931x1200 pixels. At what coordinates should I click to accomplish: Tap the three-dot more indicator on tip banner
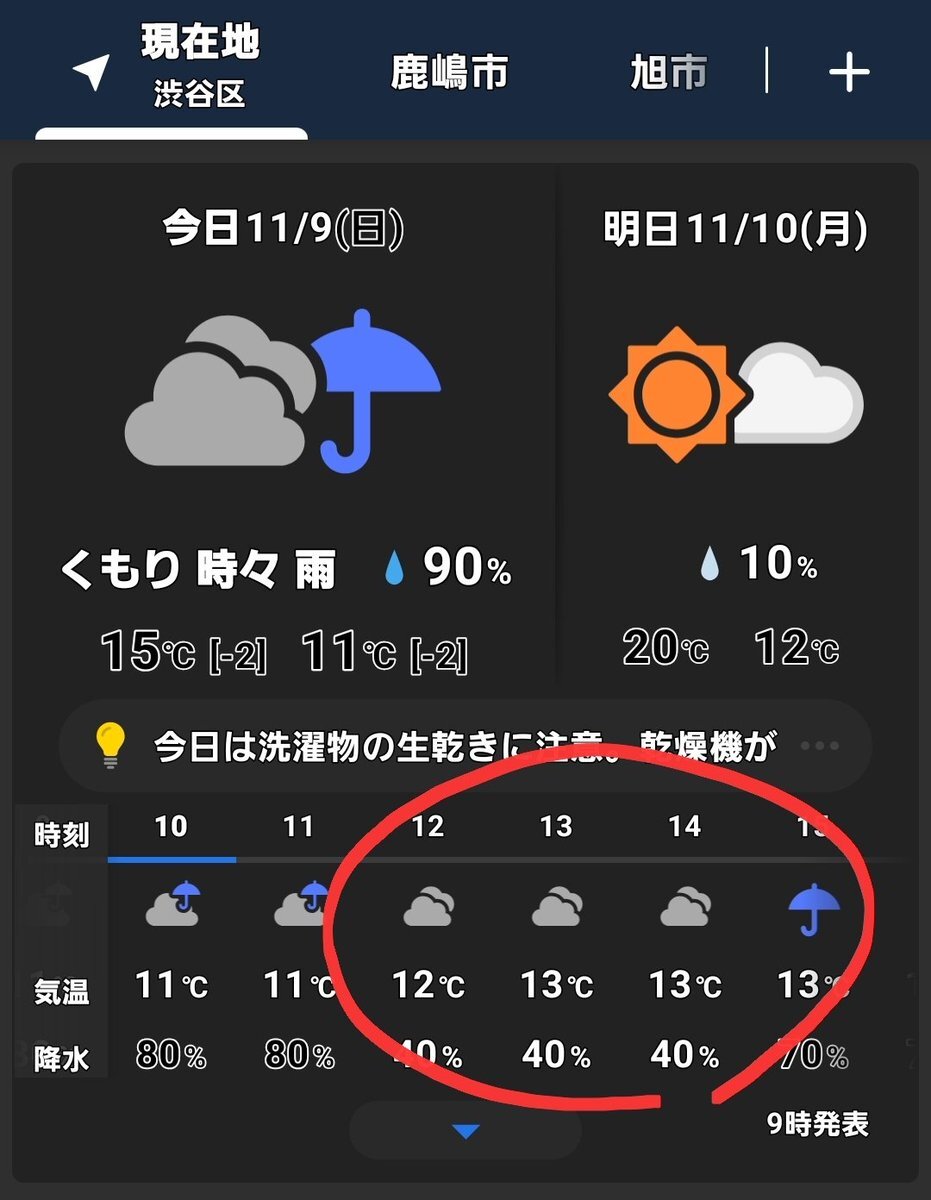(x=819, y=744)
